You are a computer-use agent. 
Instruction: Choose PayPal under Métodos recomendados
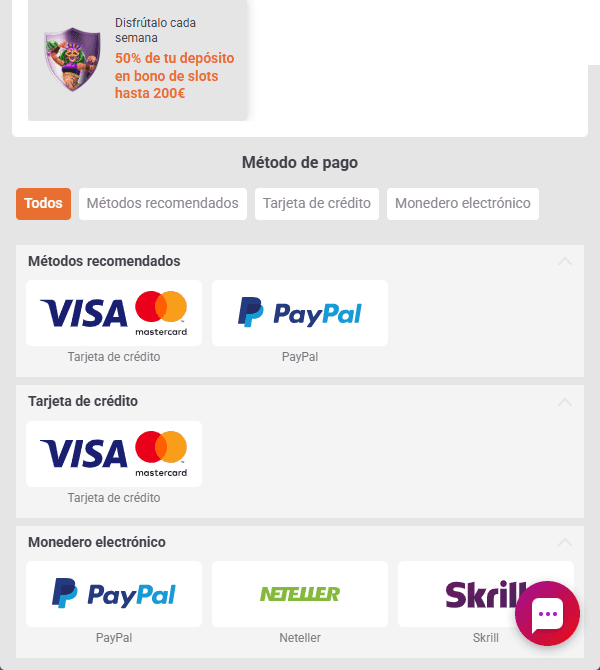pyautogui.click(x=300, y=313)
